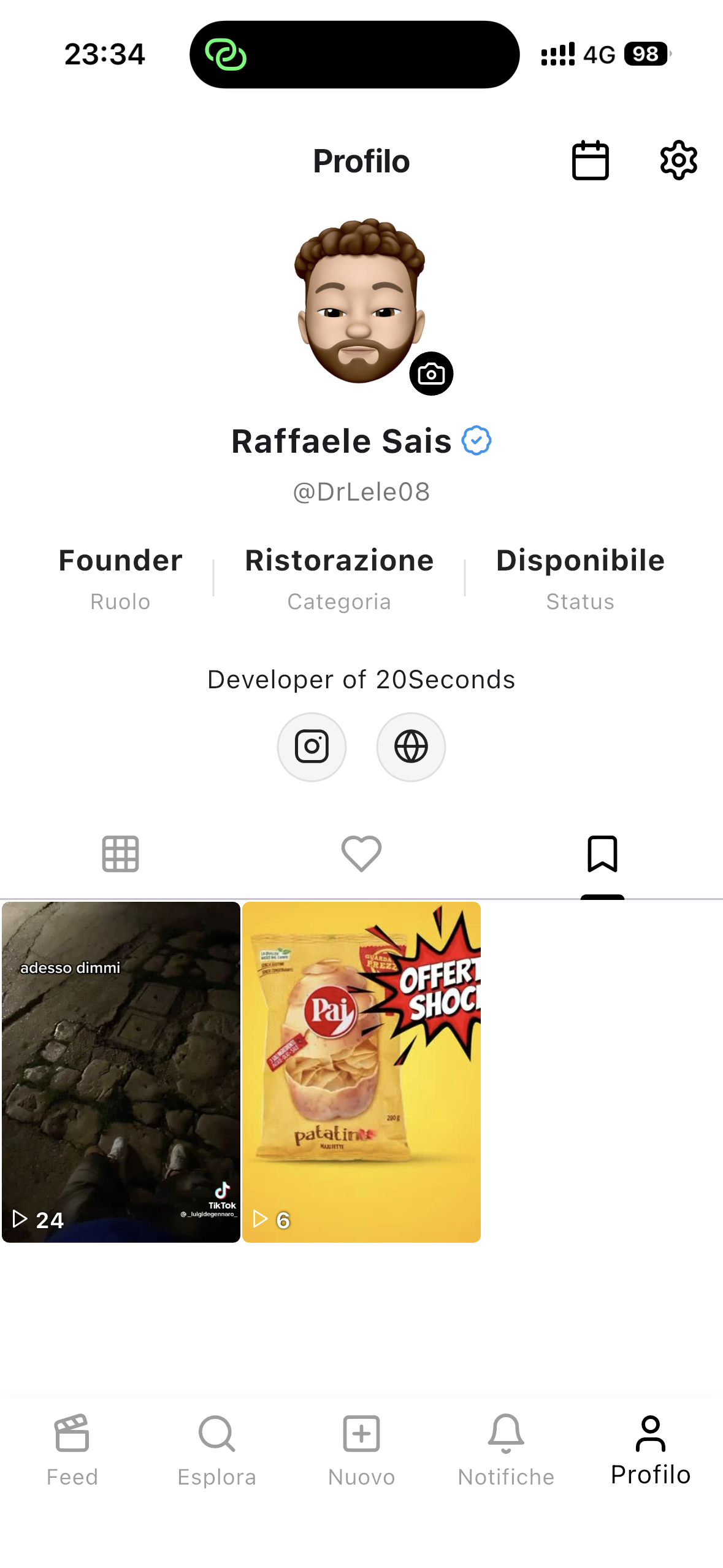Image resolution: width=723 pixels, height=1568 pixels.
Task: Go to the Feed tab
Action: click(72, 1450)
